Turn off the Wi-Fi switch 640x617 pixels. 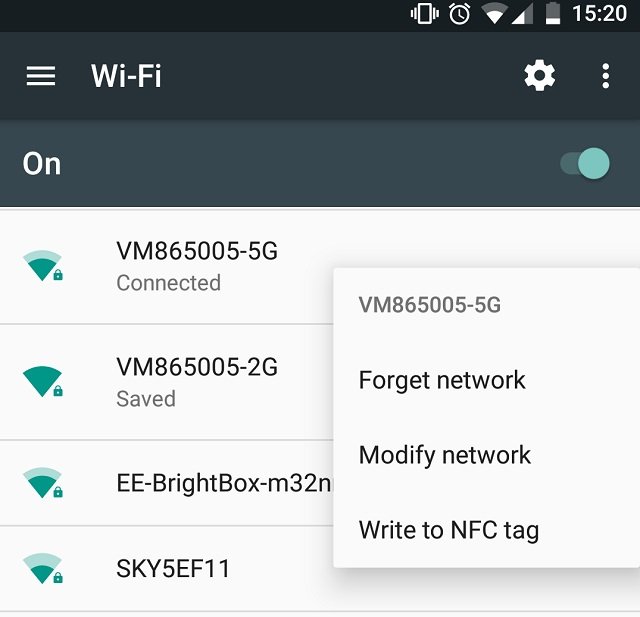coord(586,163)
